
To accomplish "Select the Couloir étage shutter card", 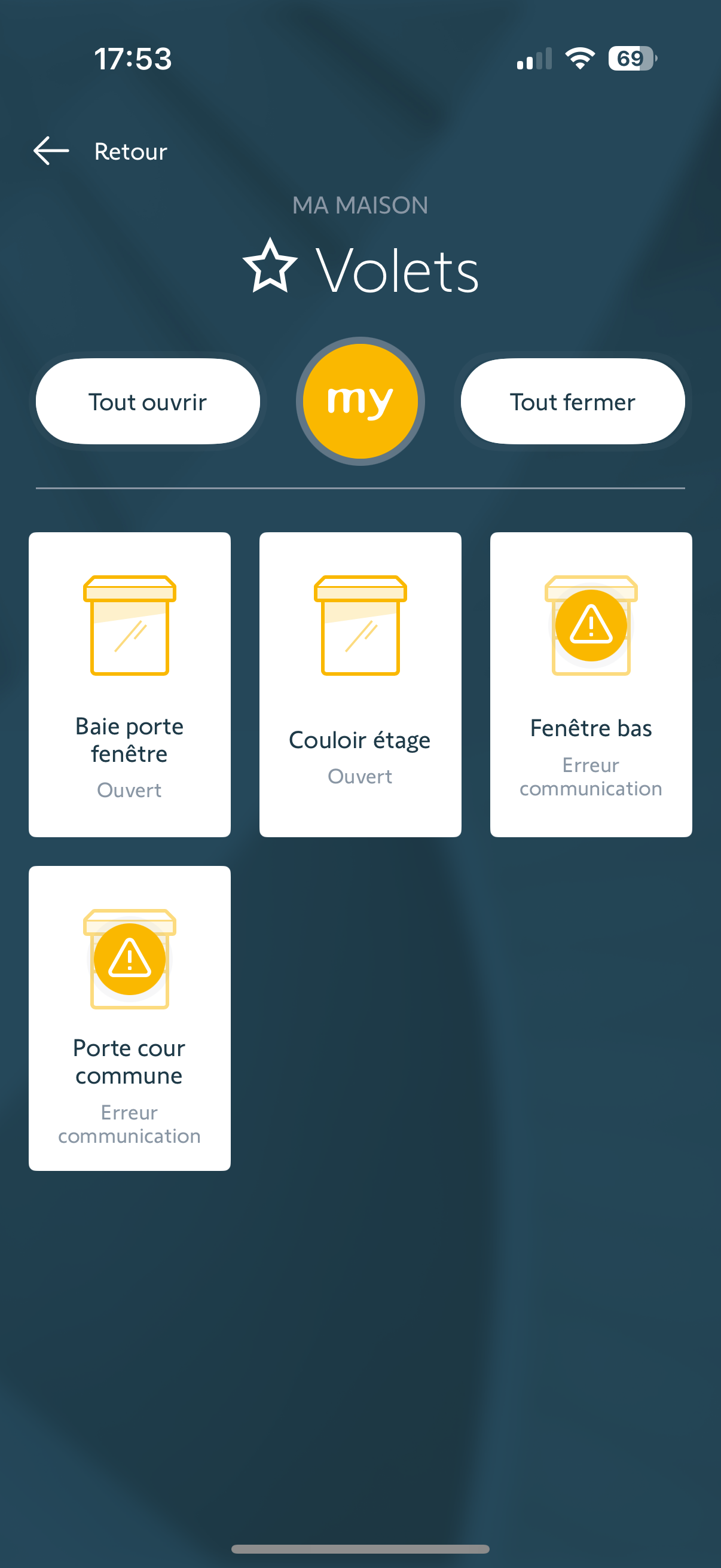I will pos(360,684).
